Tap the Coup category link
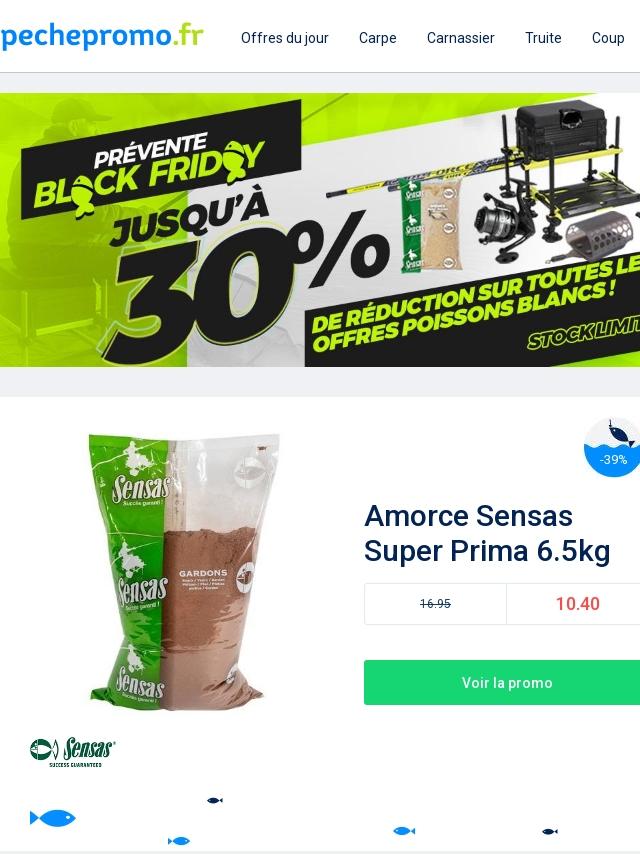This screenshot has height=854, width=640. [x=608, y=38]
